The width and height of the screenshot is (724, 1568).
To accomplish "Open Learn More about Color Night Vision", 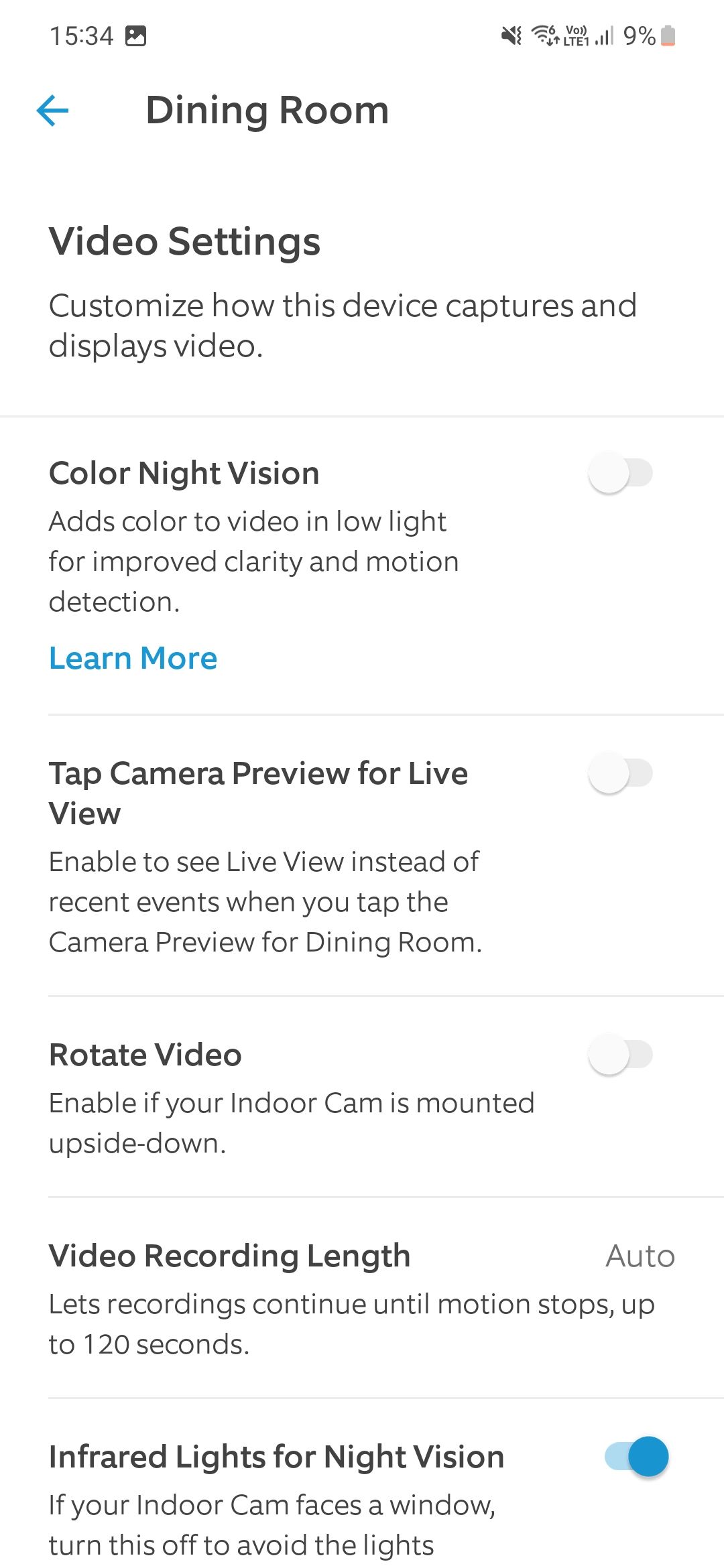I will pyautogui.click(x=133, y=658).
